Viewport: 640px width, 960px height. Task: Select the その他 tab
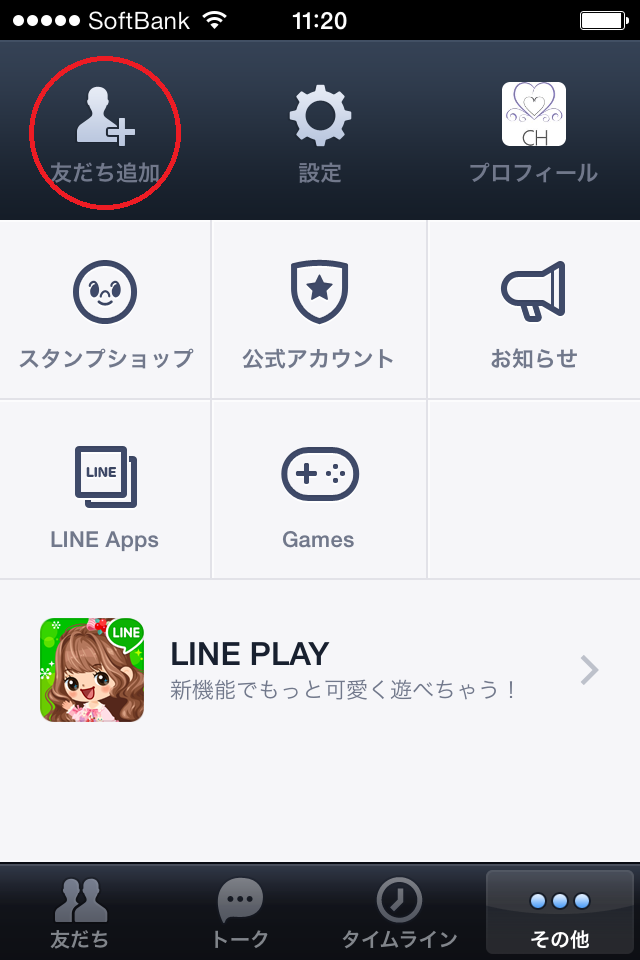coord(559,913)
